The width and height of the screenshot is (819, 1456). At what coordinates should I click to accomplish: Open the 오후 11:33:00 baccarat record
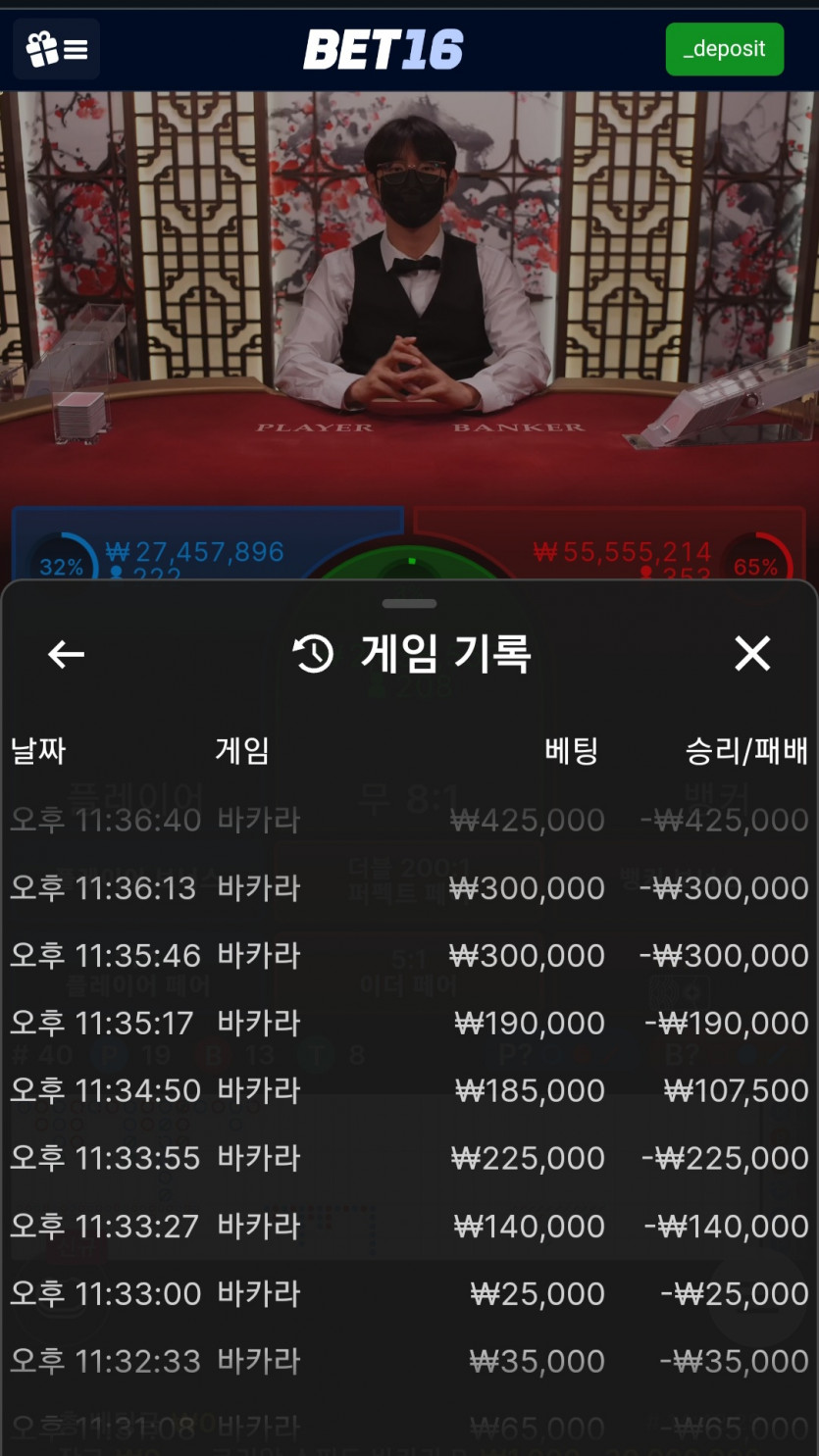(409, 1293)
